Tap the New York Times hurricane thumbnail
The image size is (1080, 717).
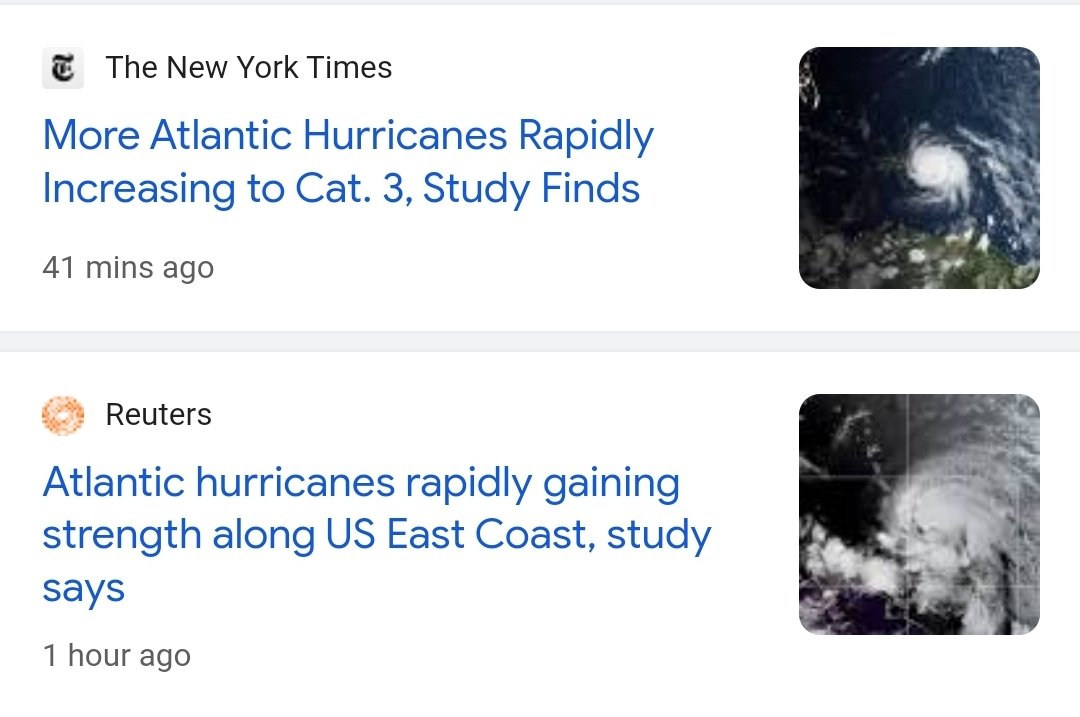coord(918,168)
